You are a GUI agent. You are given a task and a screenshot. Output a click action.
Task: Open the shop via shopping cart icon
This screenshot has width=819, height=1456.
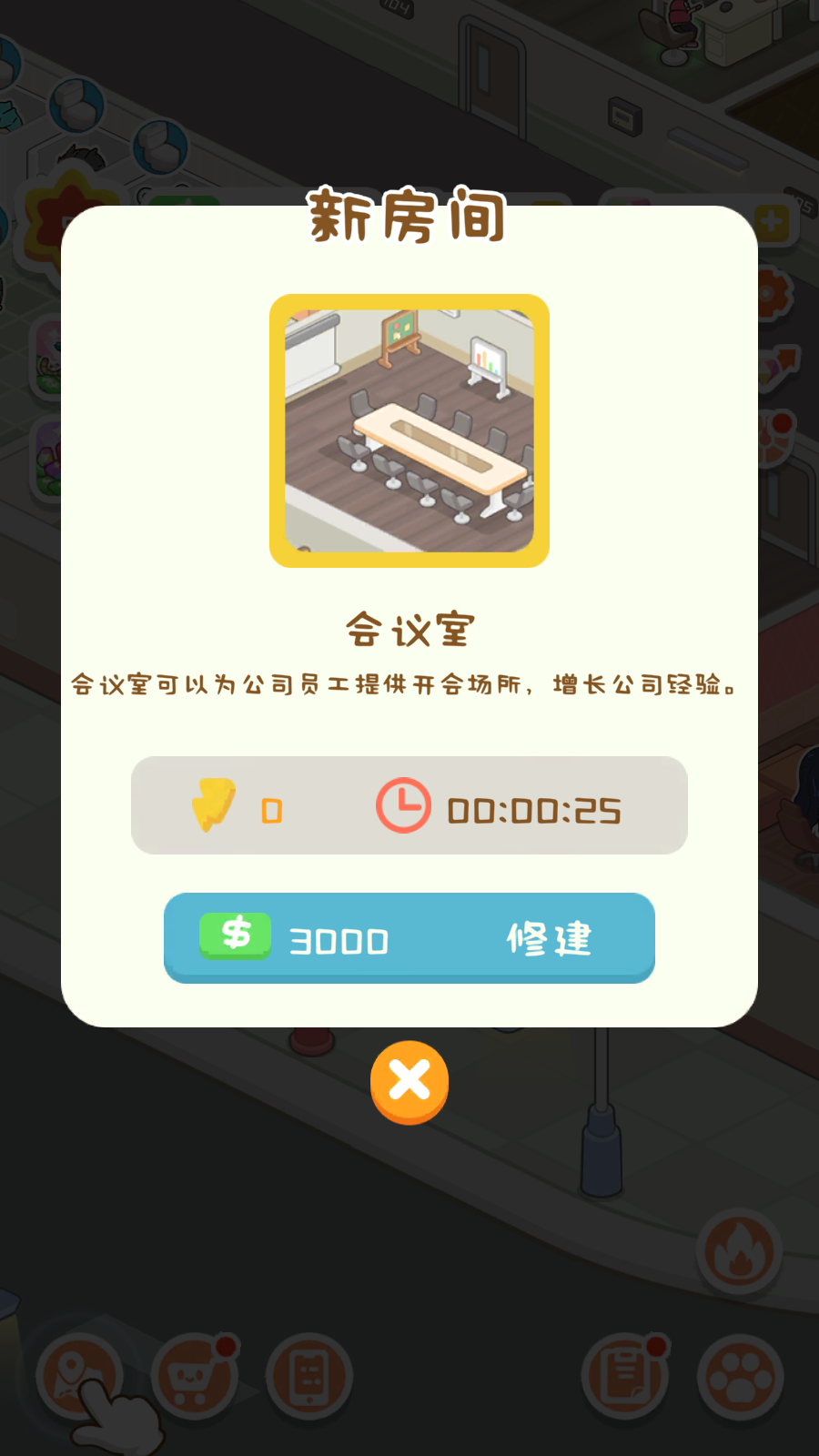(x=192, y=1377)
